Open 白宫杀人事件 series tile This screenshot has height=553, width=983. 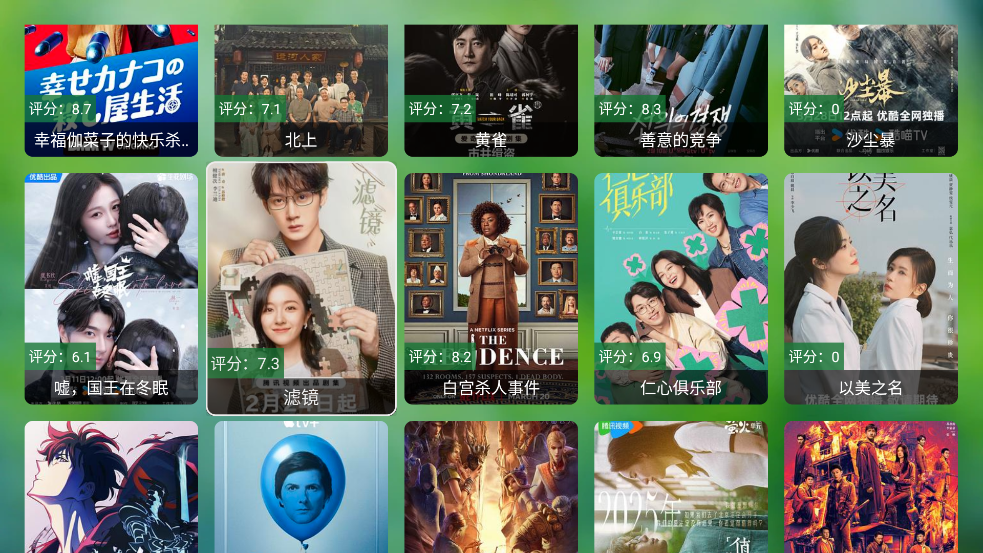tap(491, 288)
